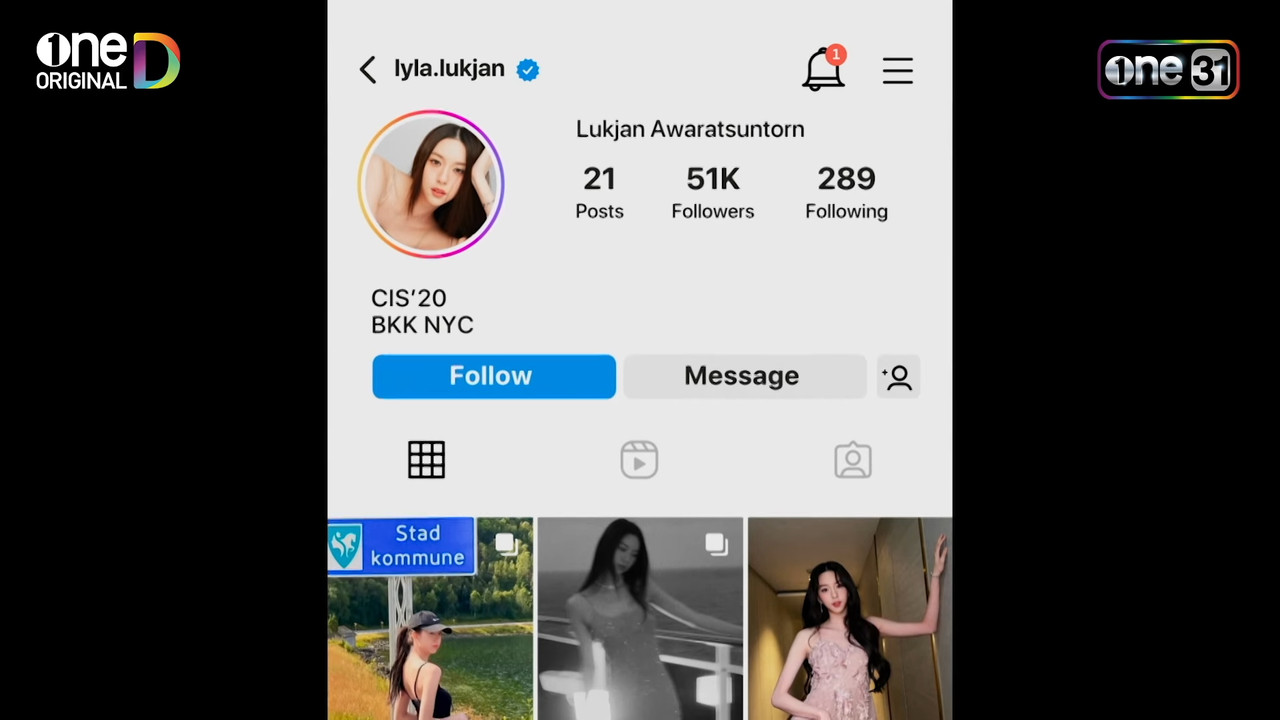Open the black-and-white dress post
This screenshot has width=1280, height=720.
tap(640, 620)
